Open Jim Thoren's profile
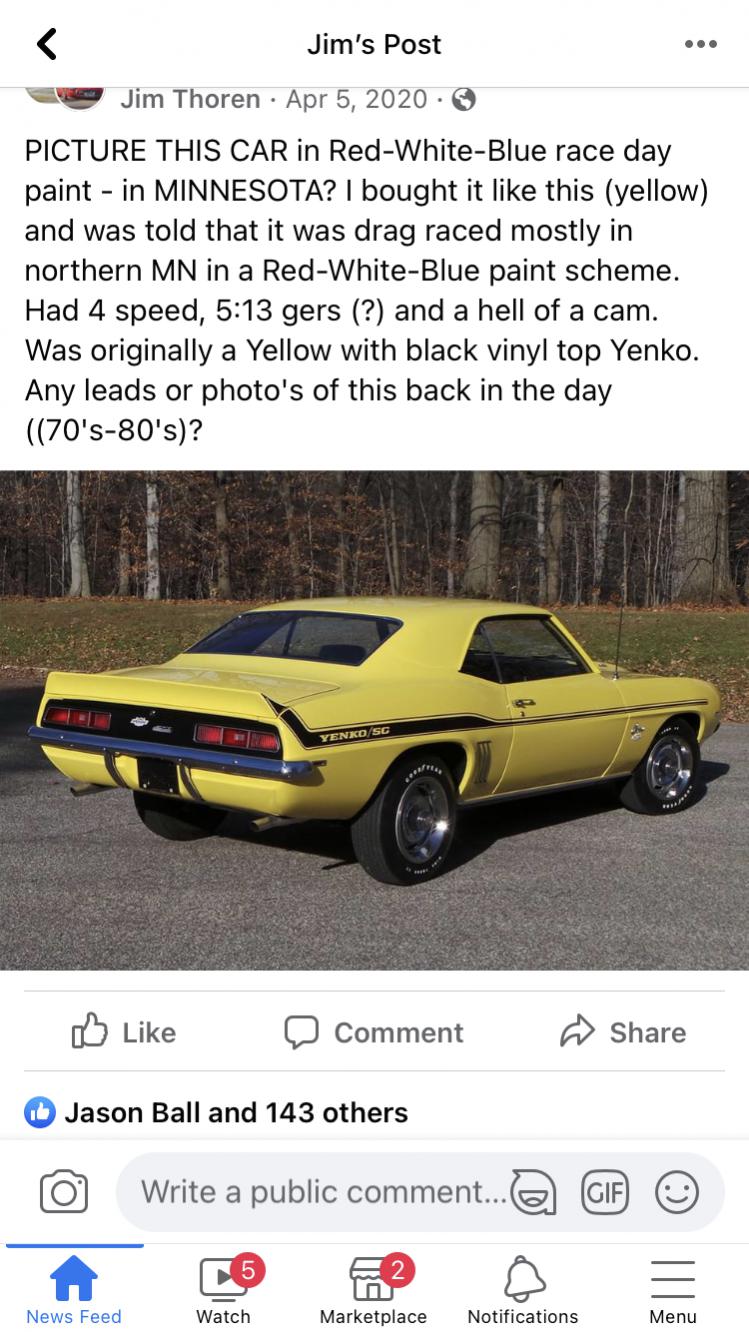This screenshot has height=1332, width=749. point(190,99)
